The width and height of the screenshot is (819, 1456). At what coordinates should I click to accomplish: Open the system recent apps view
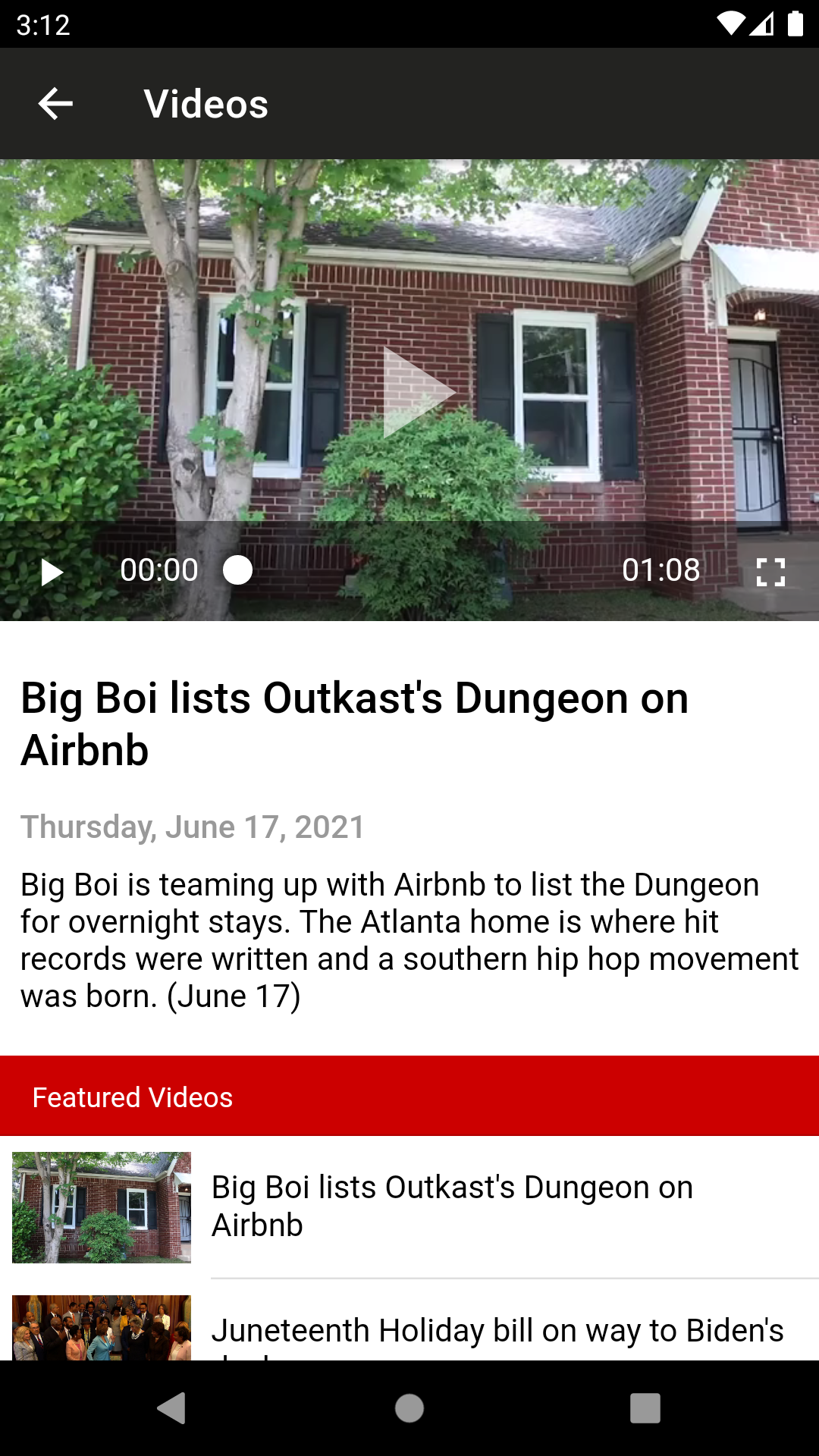pyautogui.click(x=645, y=1408)
